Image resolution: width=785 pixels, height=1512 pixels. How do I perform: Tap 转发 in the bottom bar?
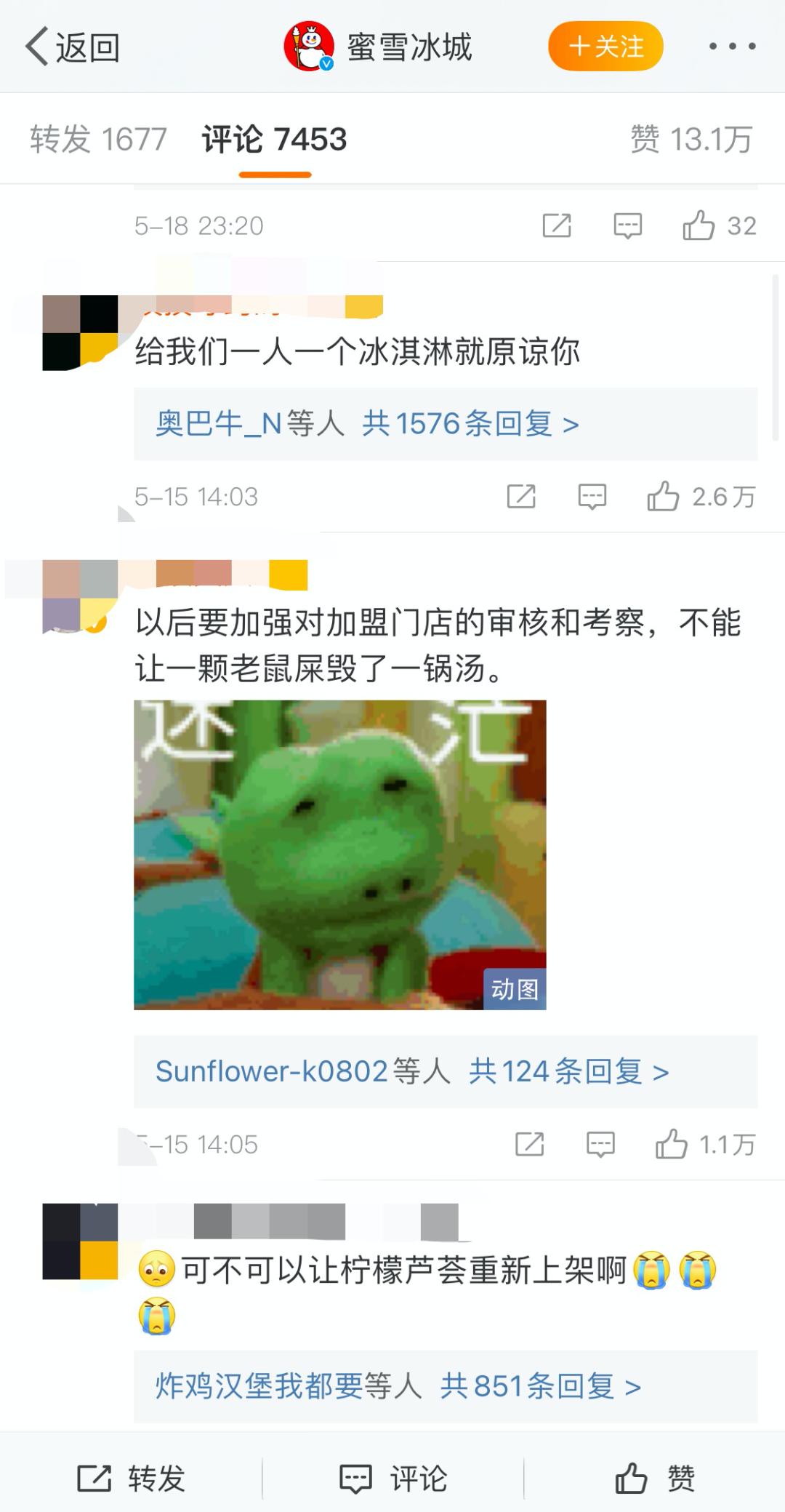point(131,1479)
